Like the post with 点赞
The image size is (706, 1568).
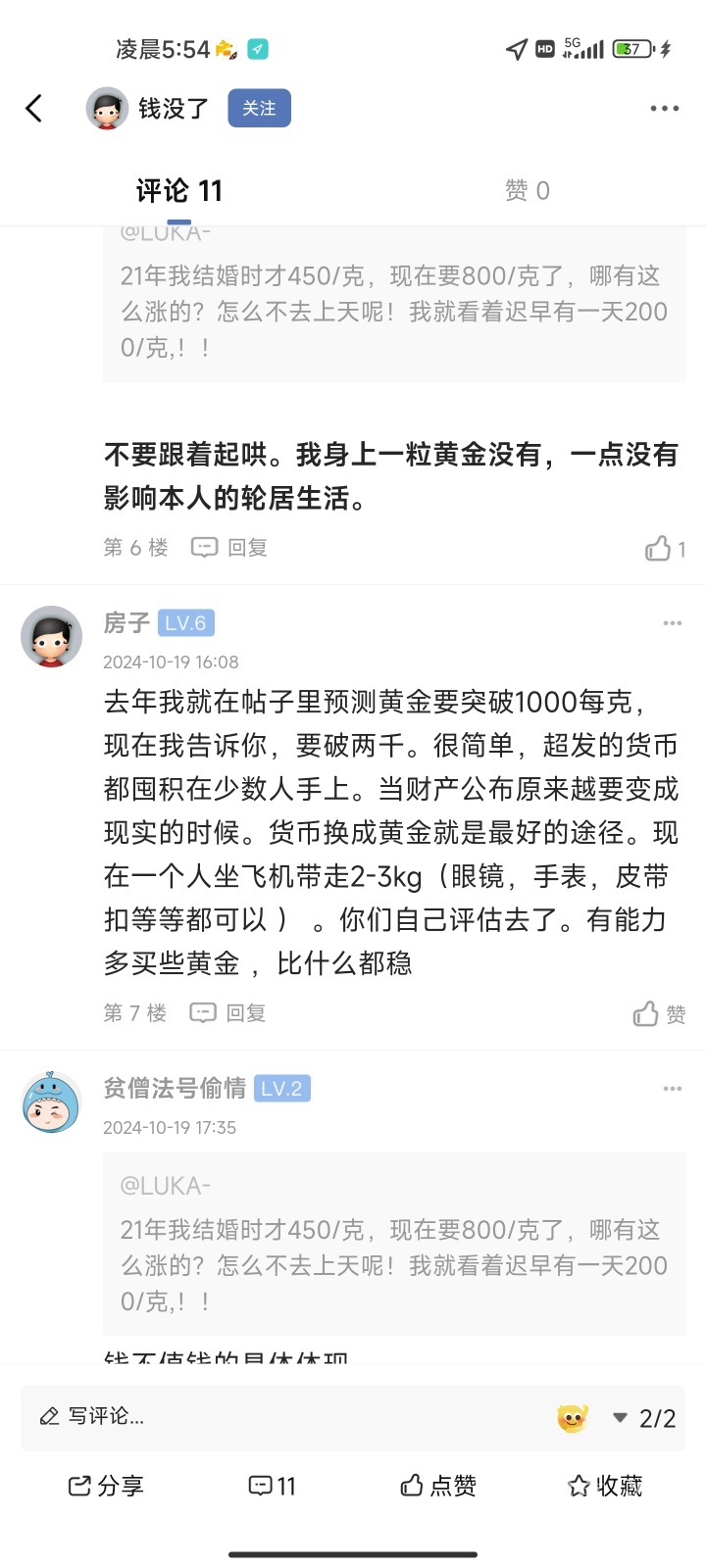pos(438,1486)
